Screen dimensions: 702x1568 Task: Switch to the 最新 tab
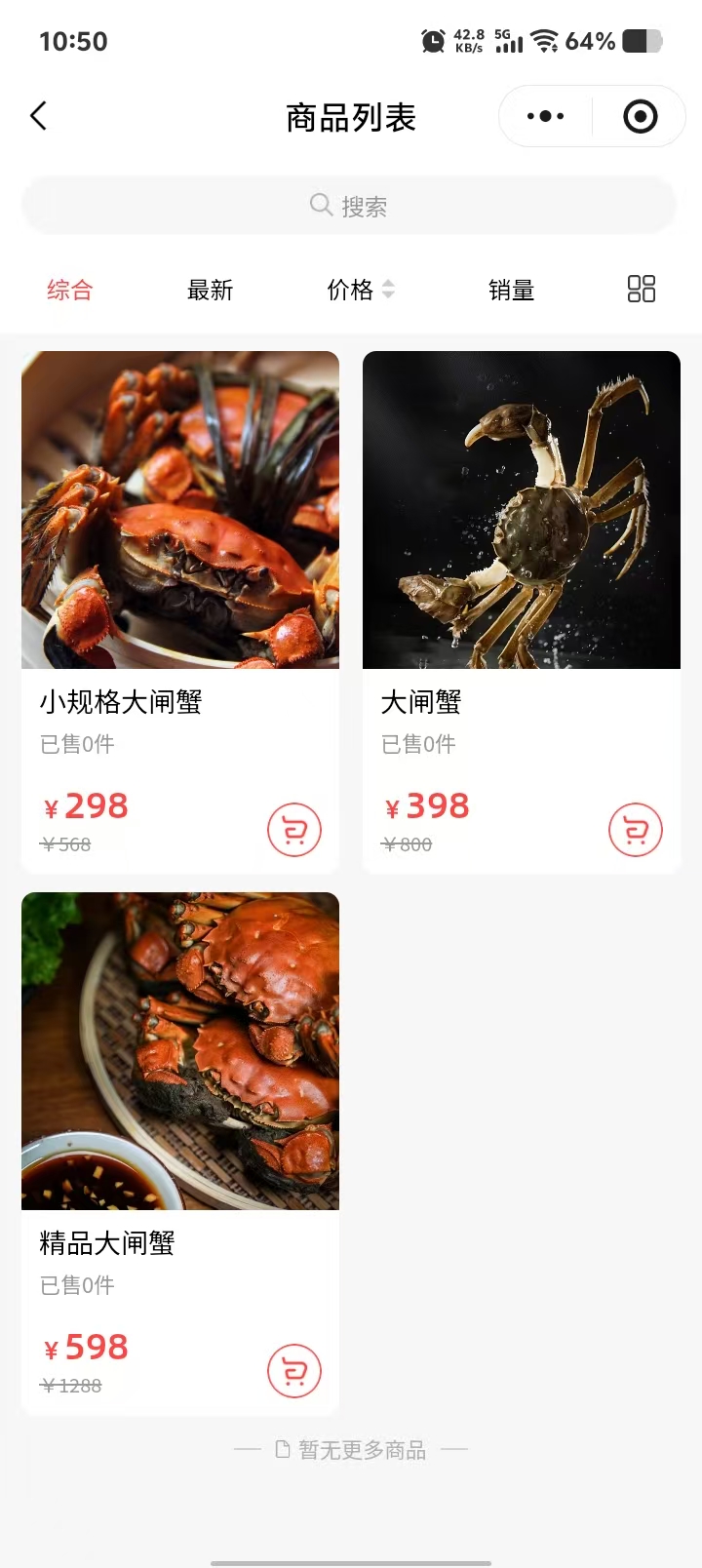coord(210,290)
